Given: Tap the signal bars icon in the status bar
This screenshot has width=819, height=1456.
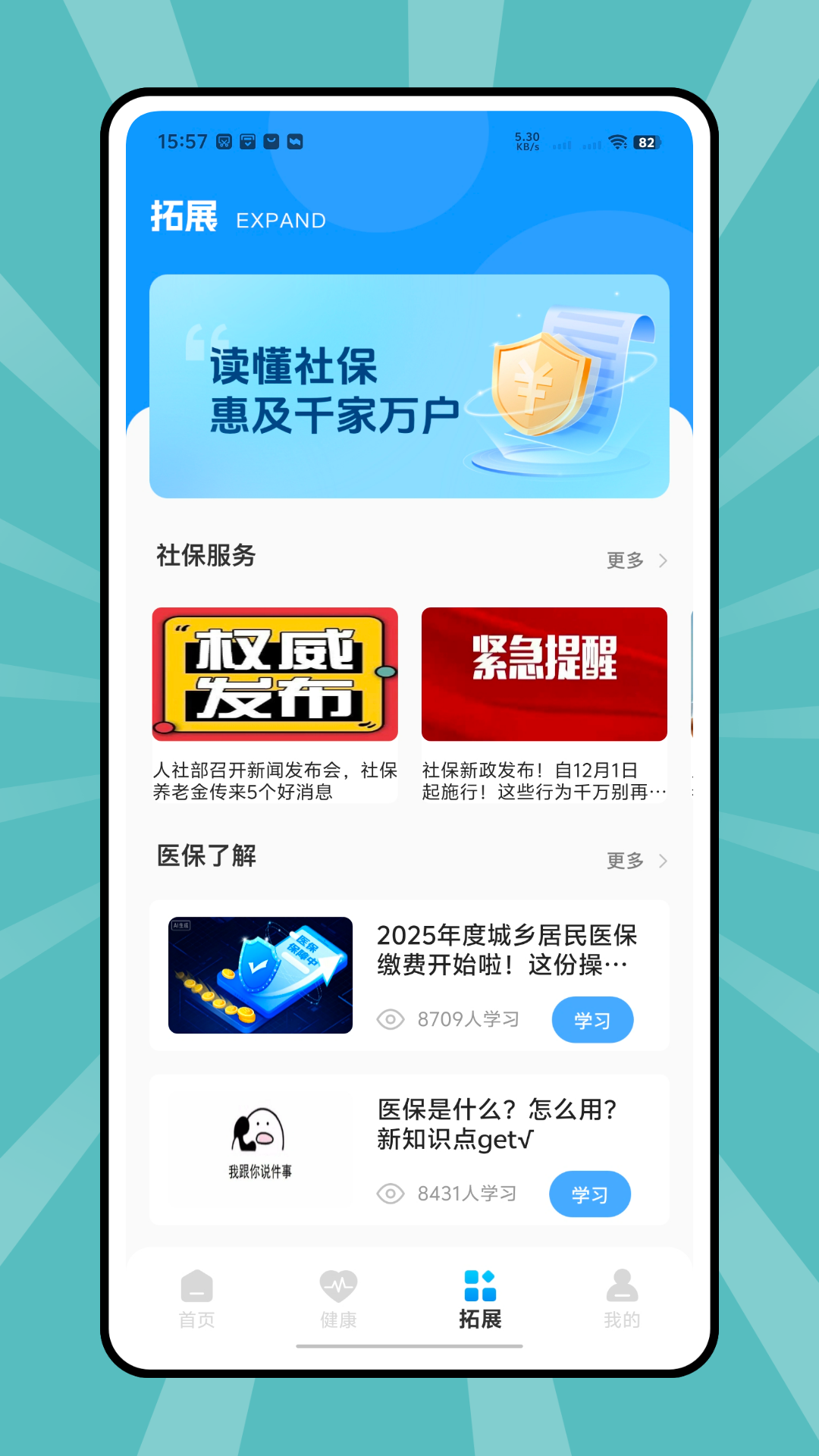Looking at the screenshot, I should click(x=561, y=144).
